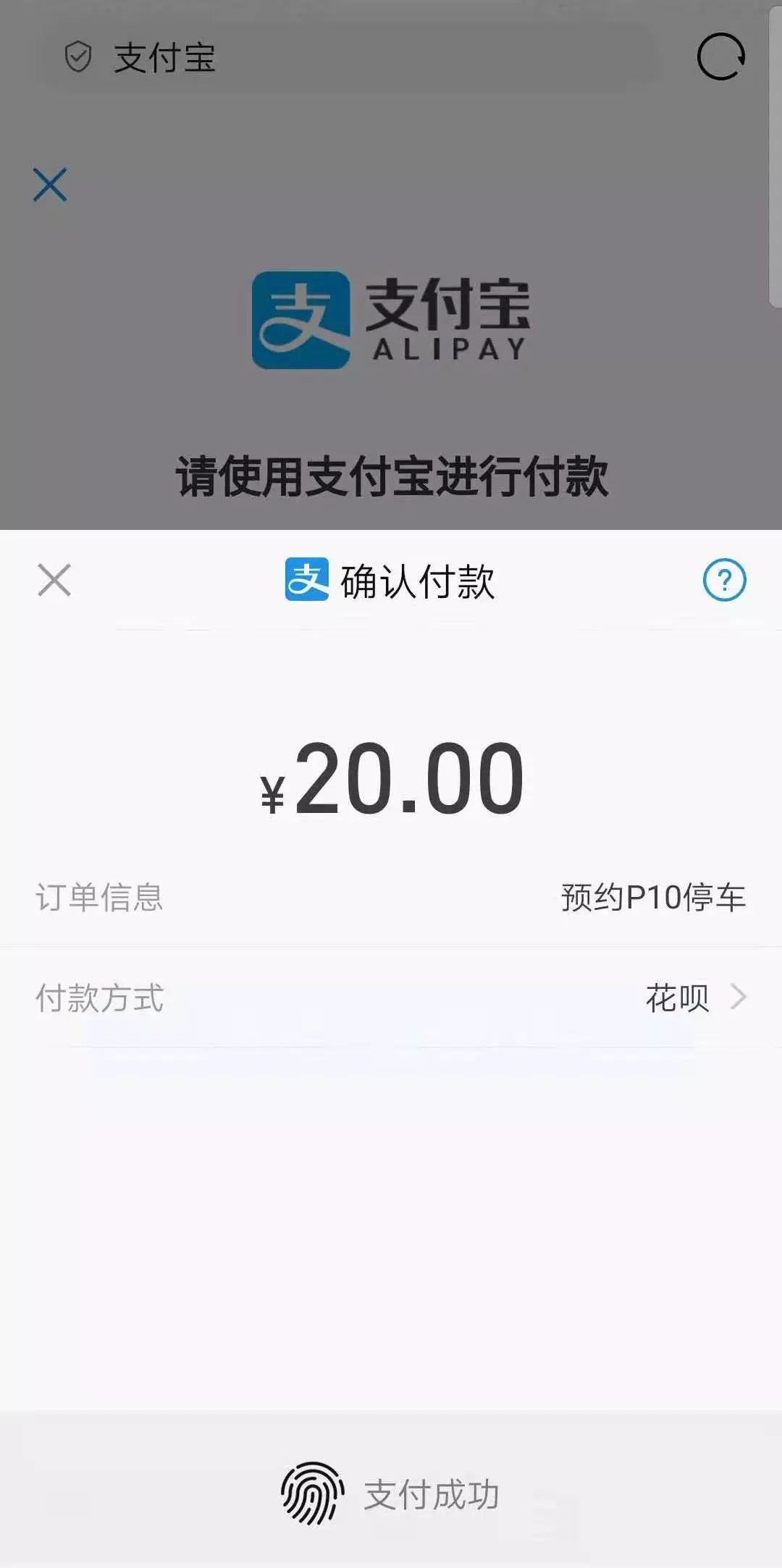Open the payment help question icon

click(725, 580)
